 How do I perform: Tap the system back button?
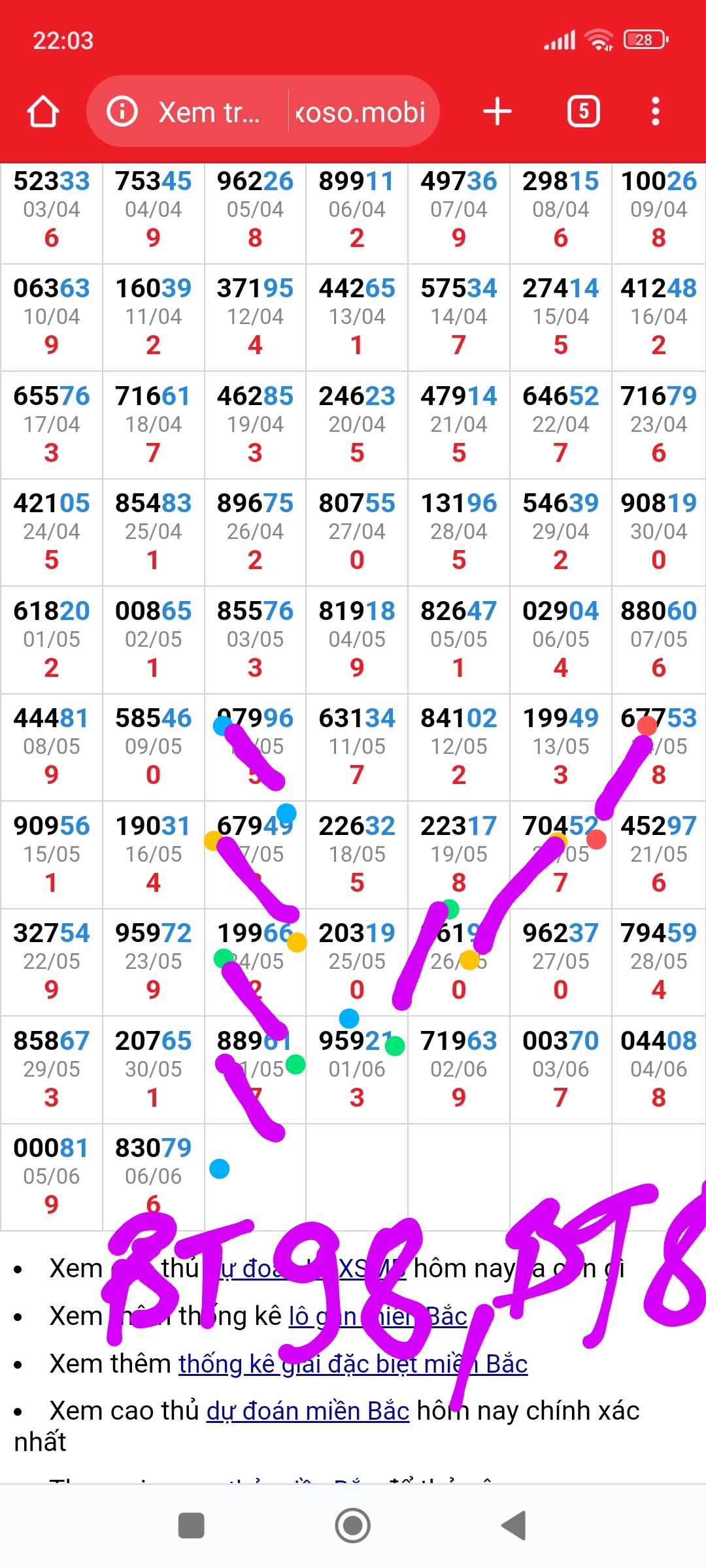(x=514, y=1526)
